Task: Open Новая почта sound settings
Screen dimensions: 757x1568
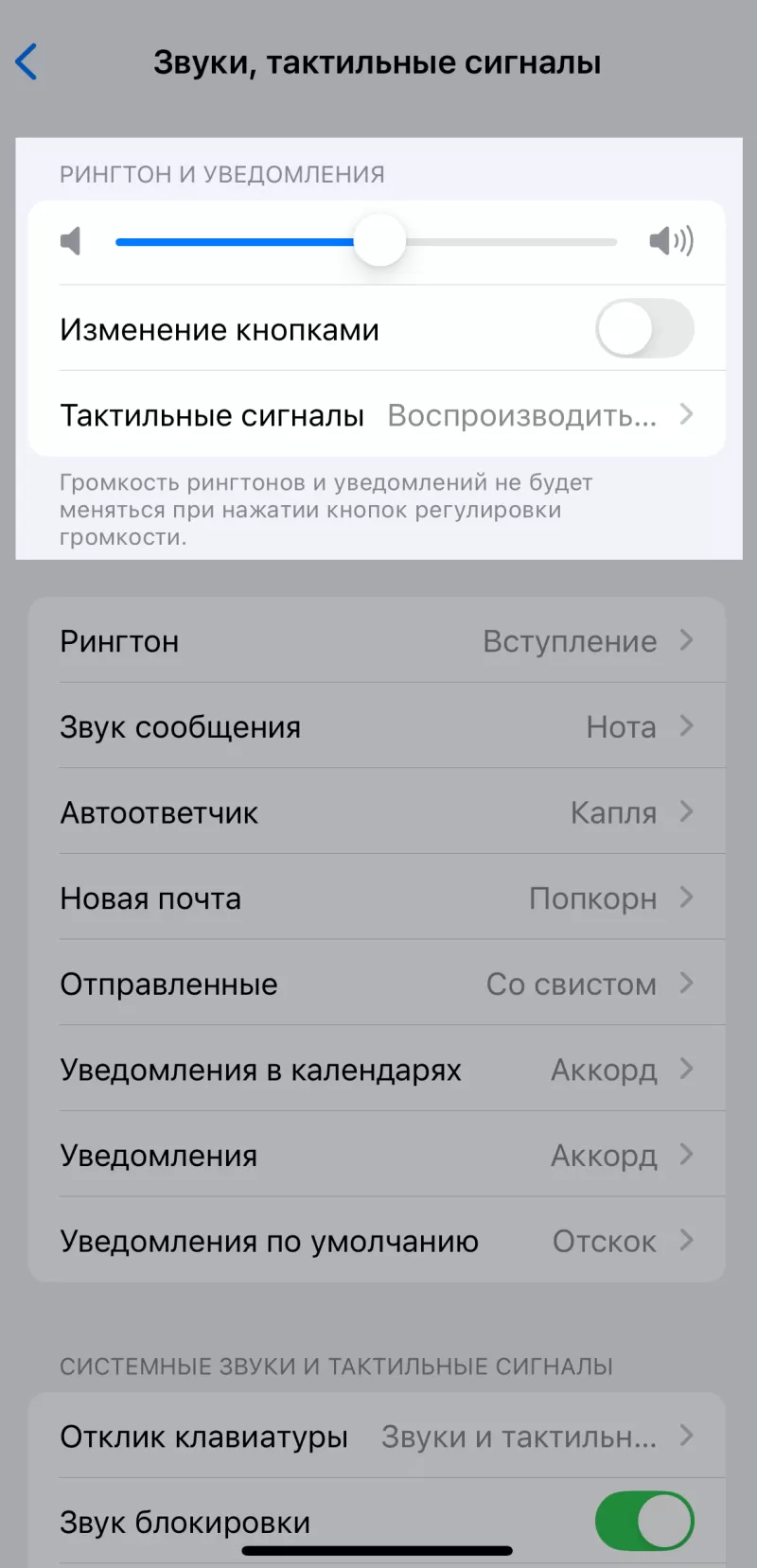Action: point(378,897)
